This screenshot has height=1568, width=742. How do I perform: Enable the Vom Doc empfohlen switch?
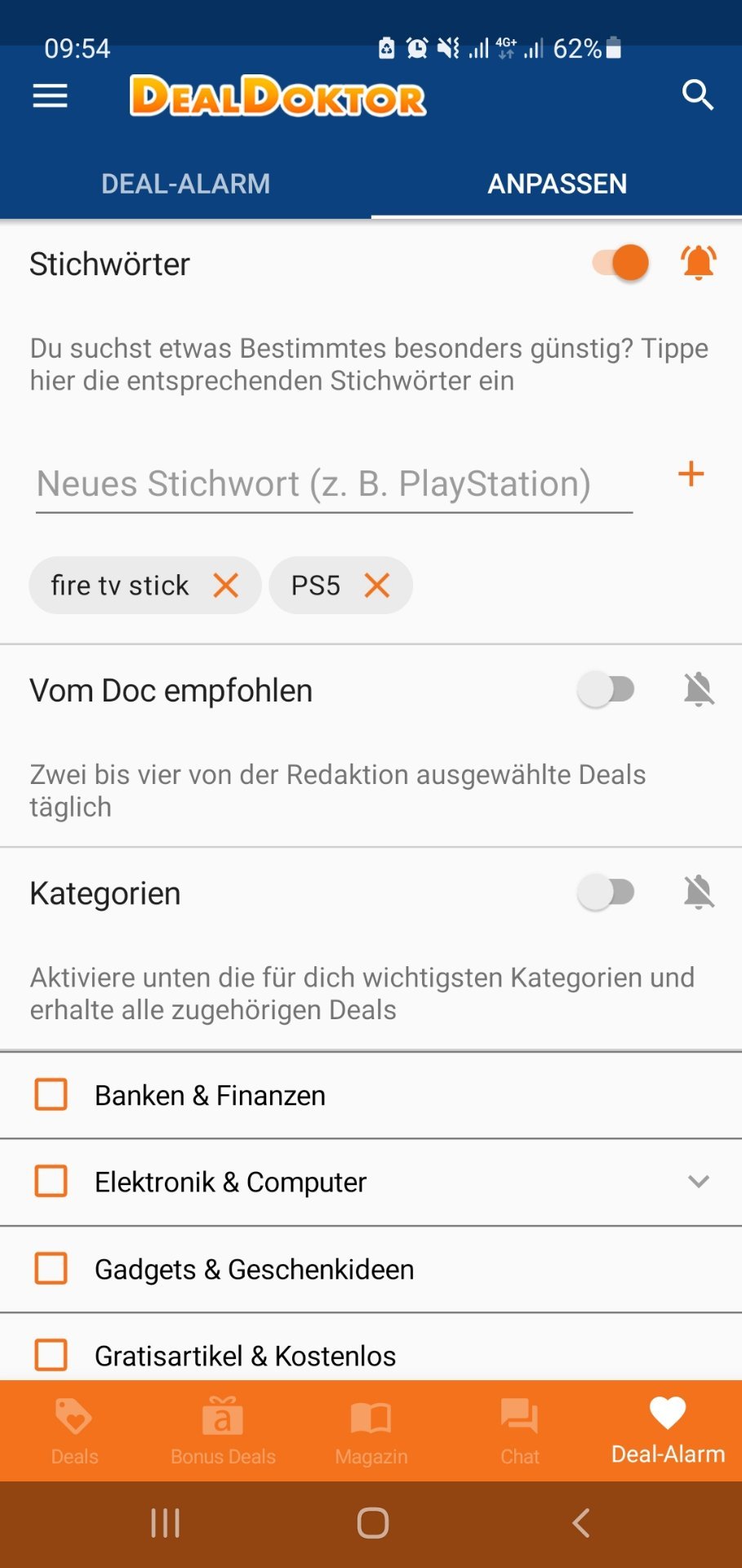(x=606, y=689)
